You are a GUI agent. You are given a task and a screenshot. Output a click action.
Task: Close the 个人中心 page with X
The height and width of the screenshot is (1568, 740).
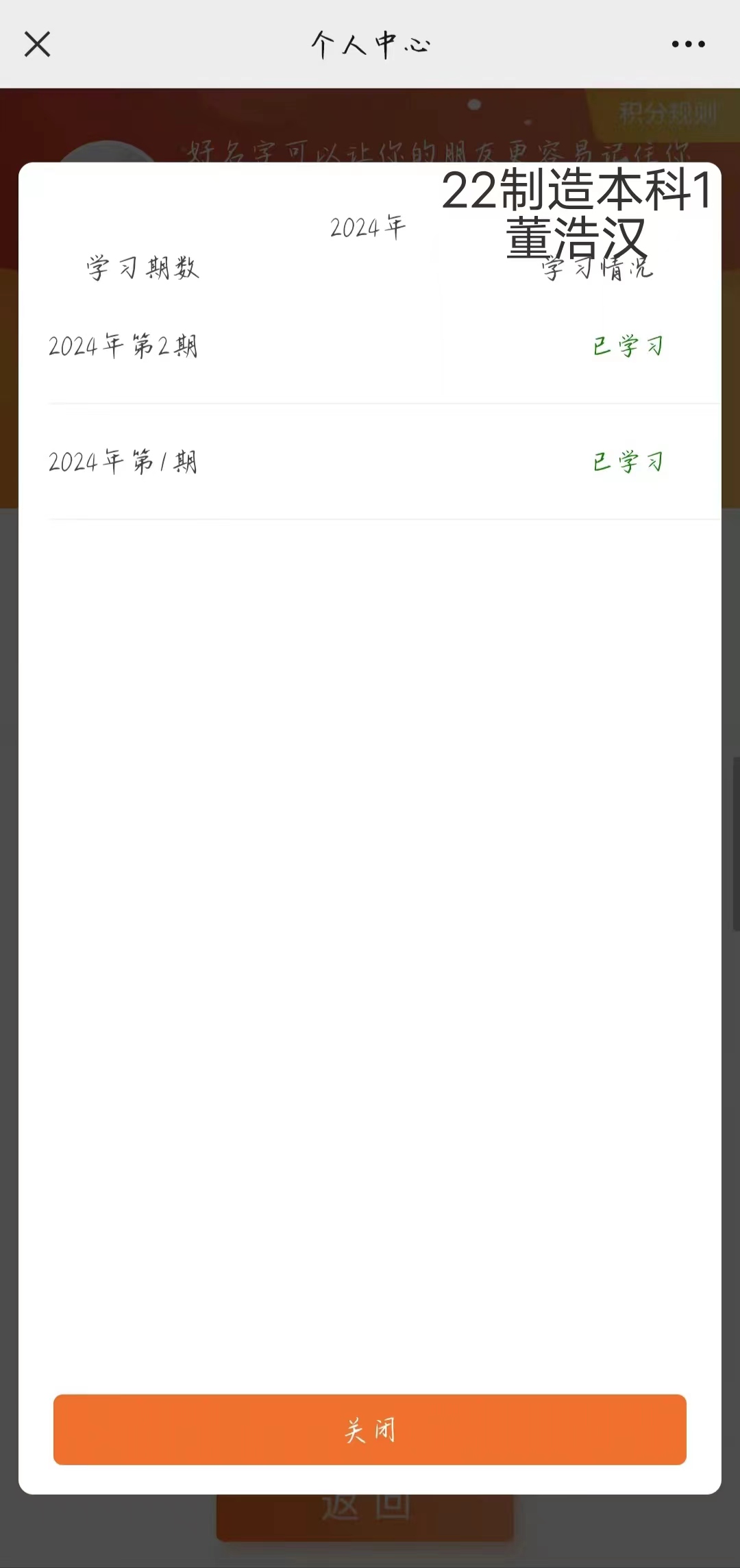coord(38,45)
